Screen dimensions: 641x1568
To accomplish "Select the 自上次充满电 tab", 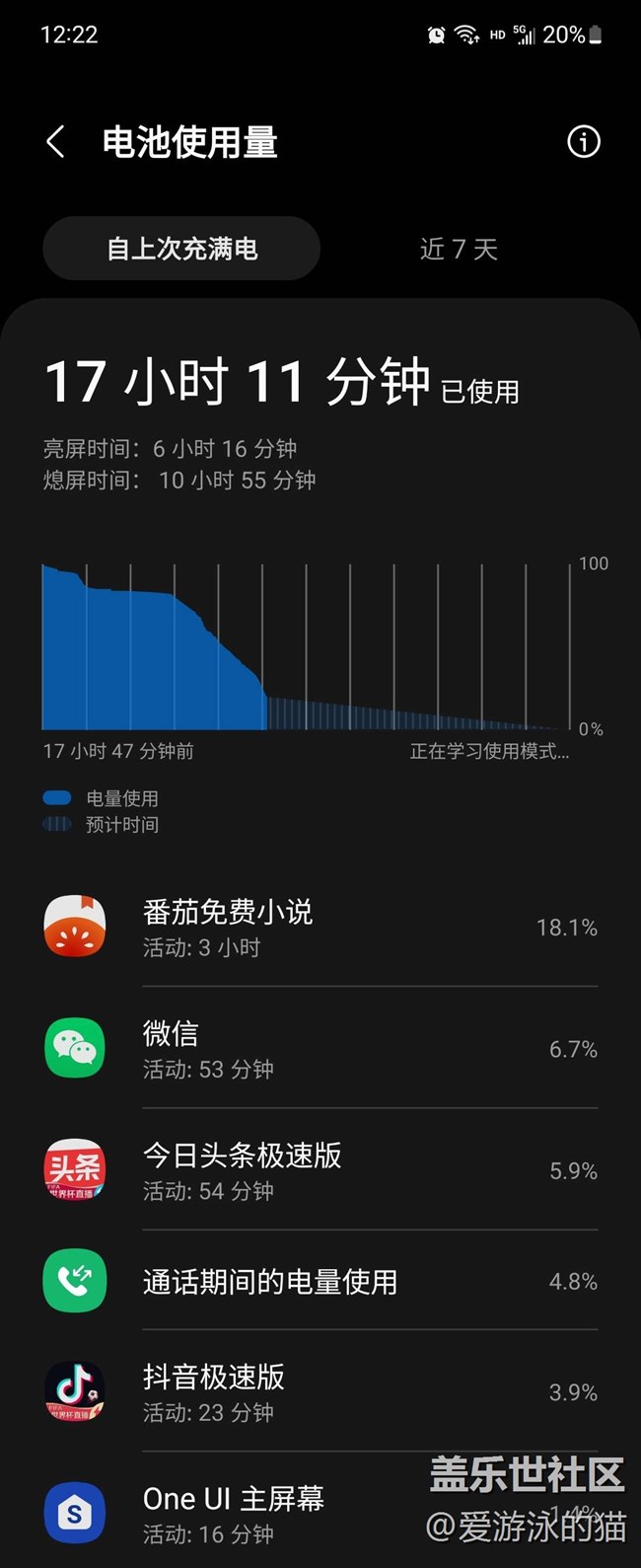I will point(181,249).
